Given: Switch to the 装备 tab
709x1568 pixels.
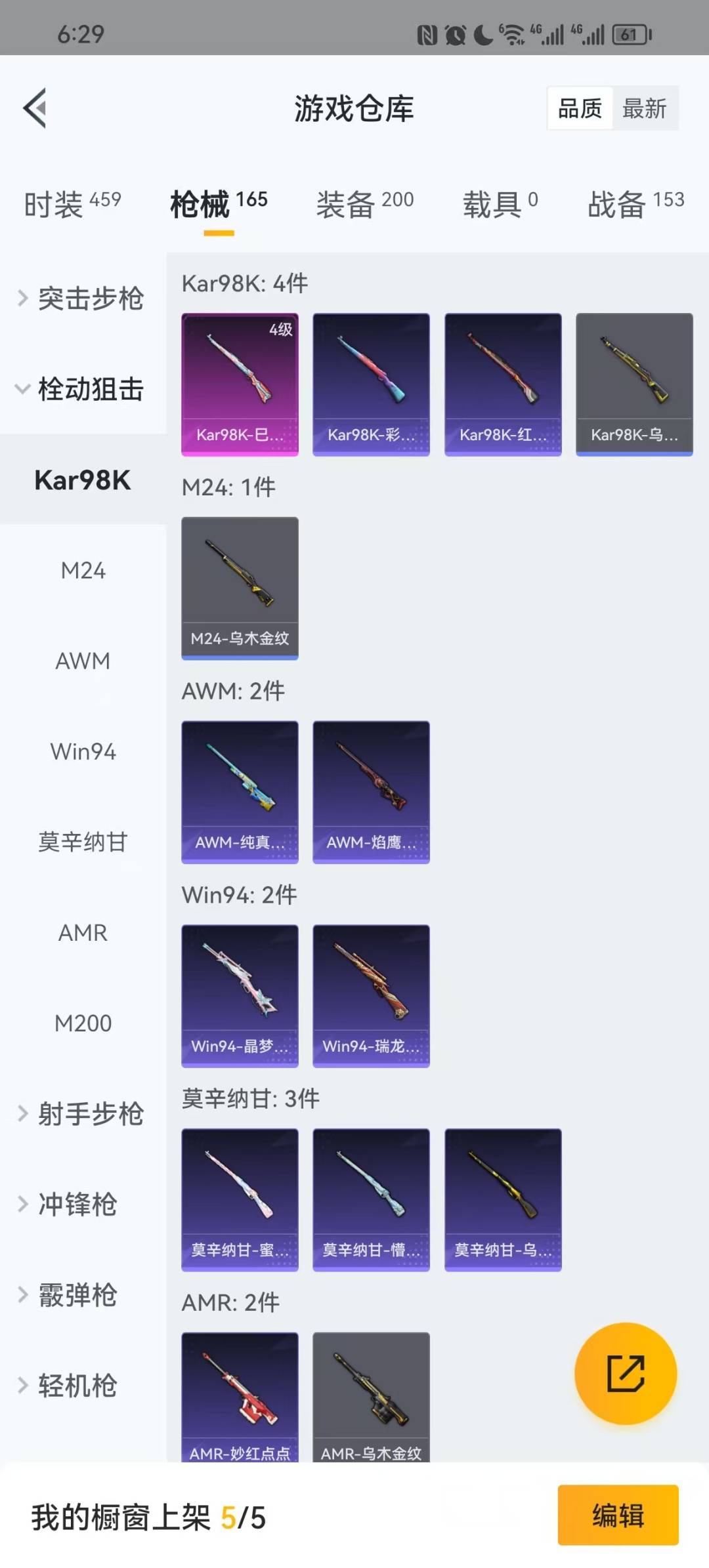Looking at the screenshot, I should tap(364, 203).
